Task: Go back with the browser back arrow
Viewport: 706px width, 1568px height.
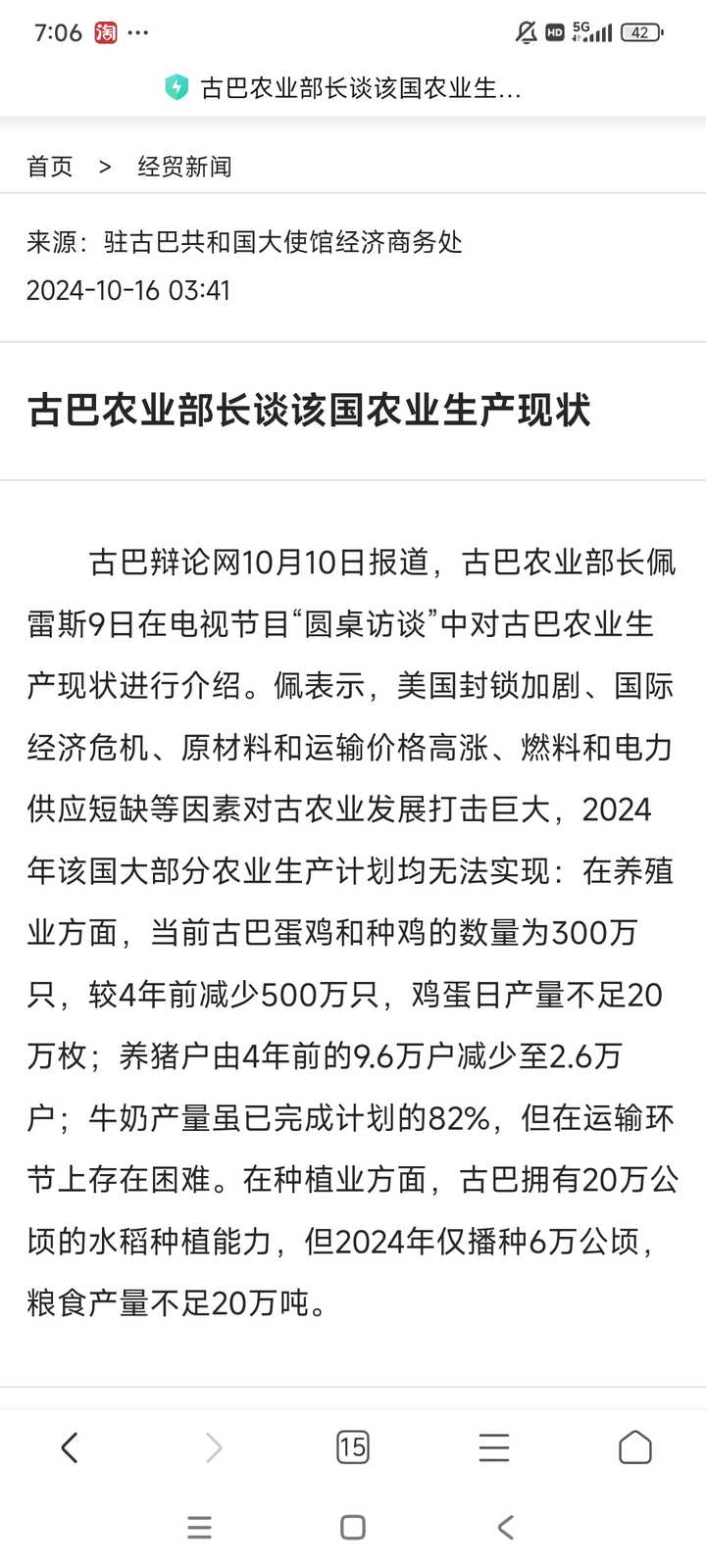Action: pos(70,1447)
